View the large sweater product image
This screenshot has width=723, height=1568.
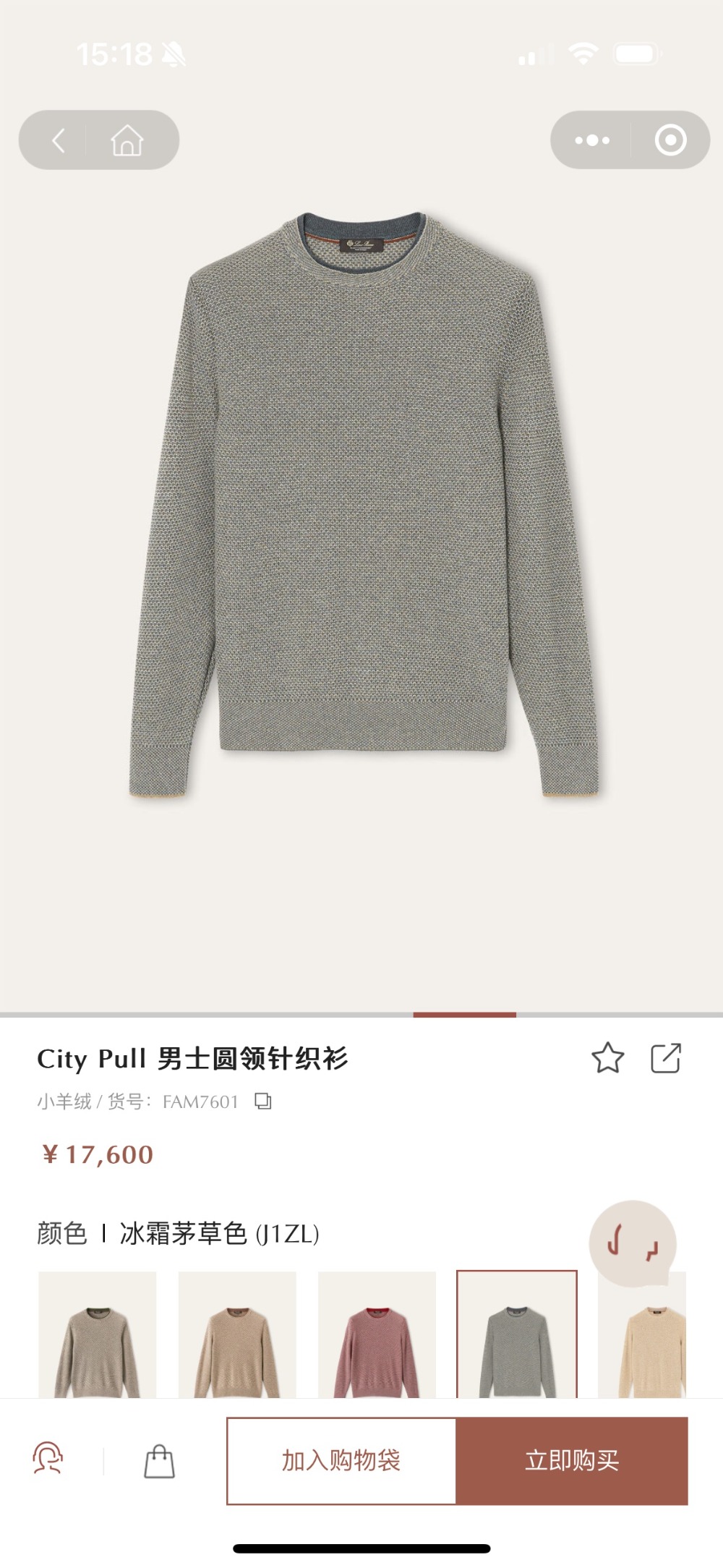361,506
